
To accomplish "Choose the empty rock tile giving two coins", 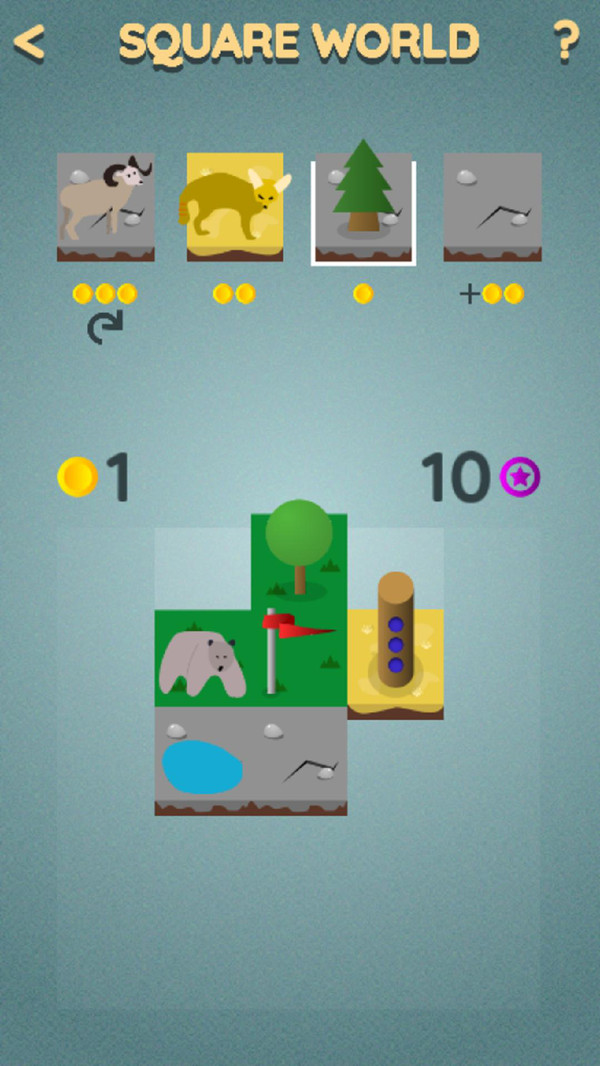I will [x=492, y=207].
